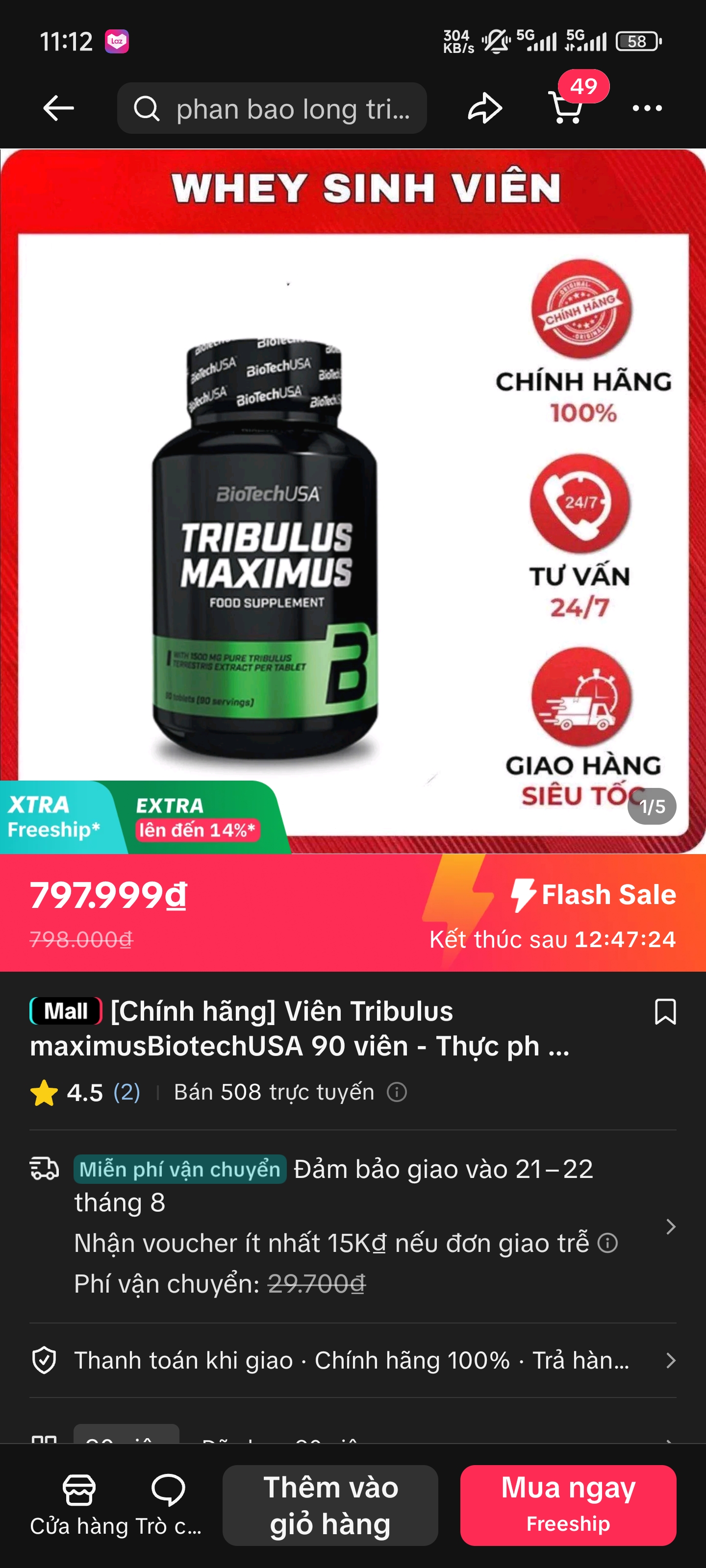This screenshot has width=706, height=1568.
Task: Open the three-dot overflow menu
Action: click(647, 108)
